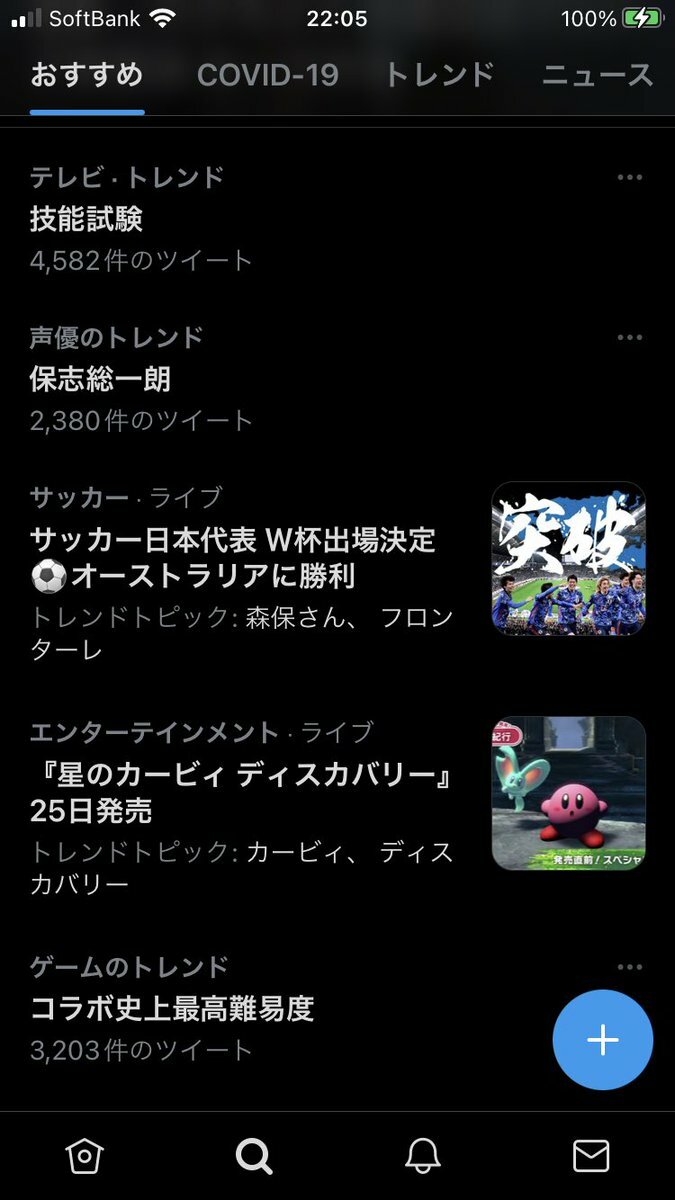Open the notifications bell
The image size is (675, 1200).
[423, 1156]
